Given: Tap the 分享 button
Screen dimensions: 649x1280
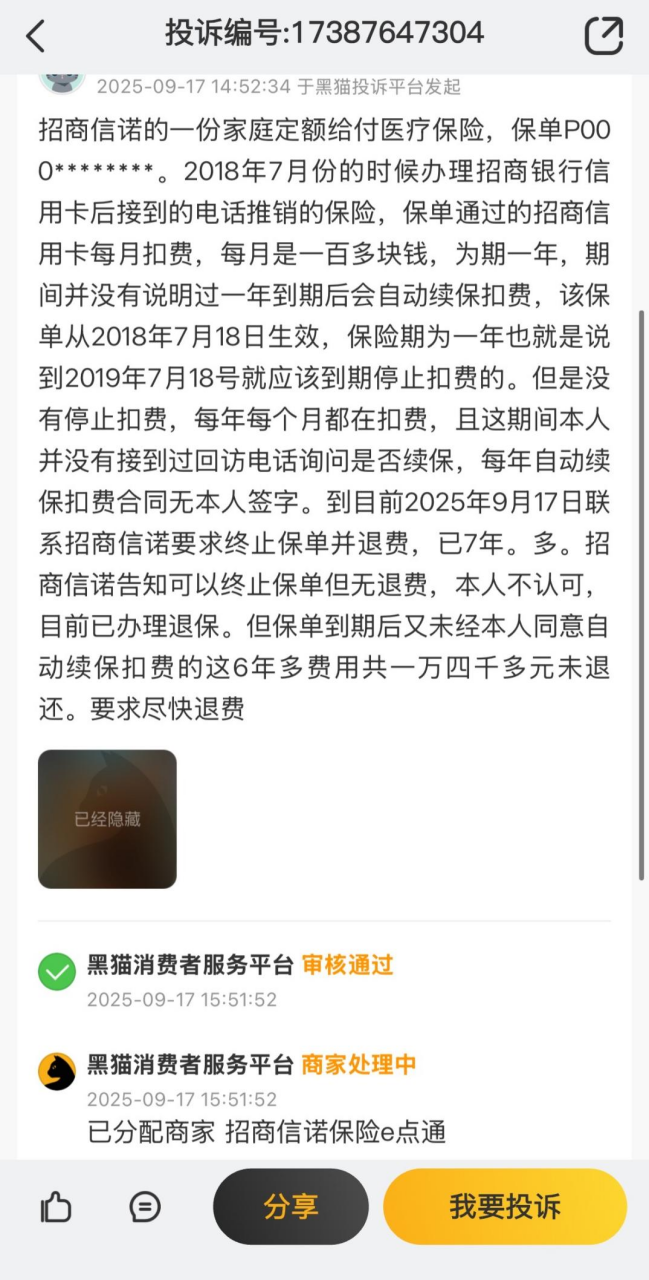Looking at the screenshot, I should click(291, 1206).
